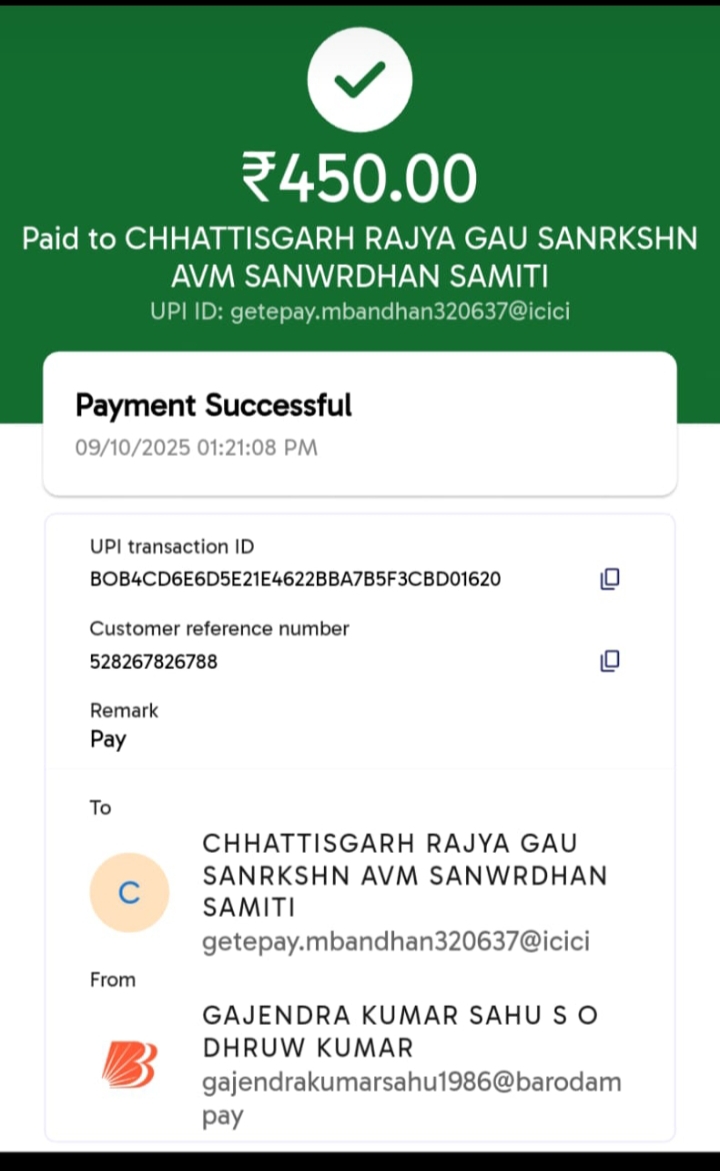Copy the customer reference number

[609, 661]
